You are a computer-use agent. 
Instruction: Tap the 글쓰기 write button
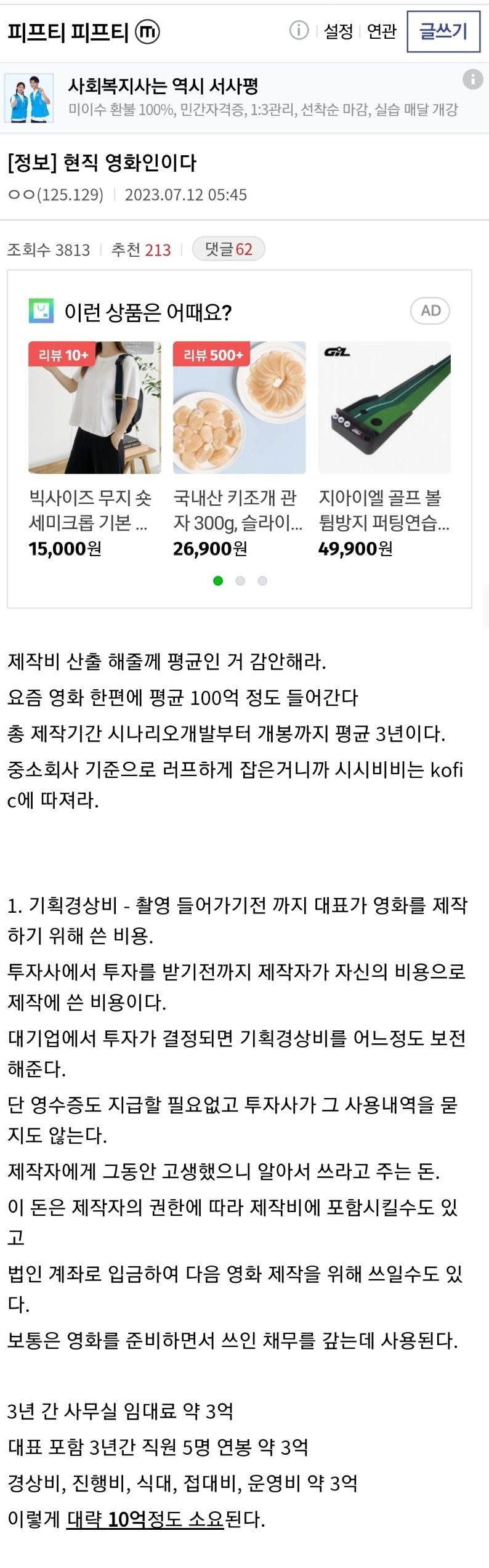point(443,31)
